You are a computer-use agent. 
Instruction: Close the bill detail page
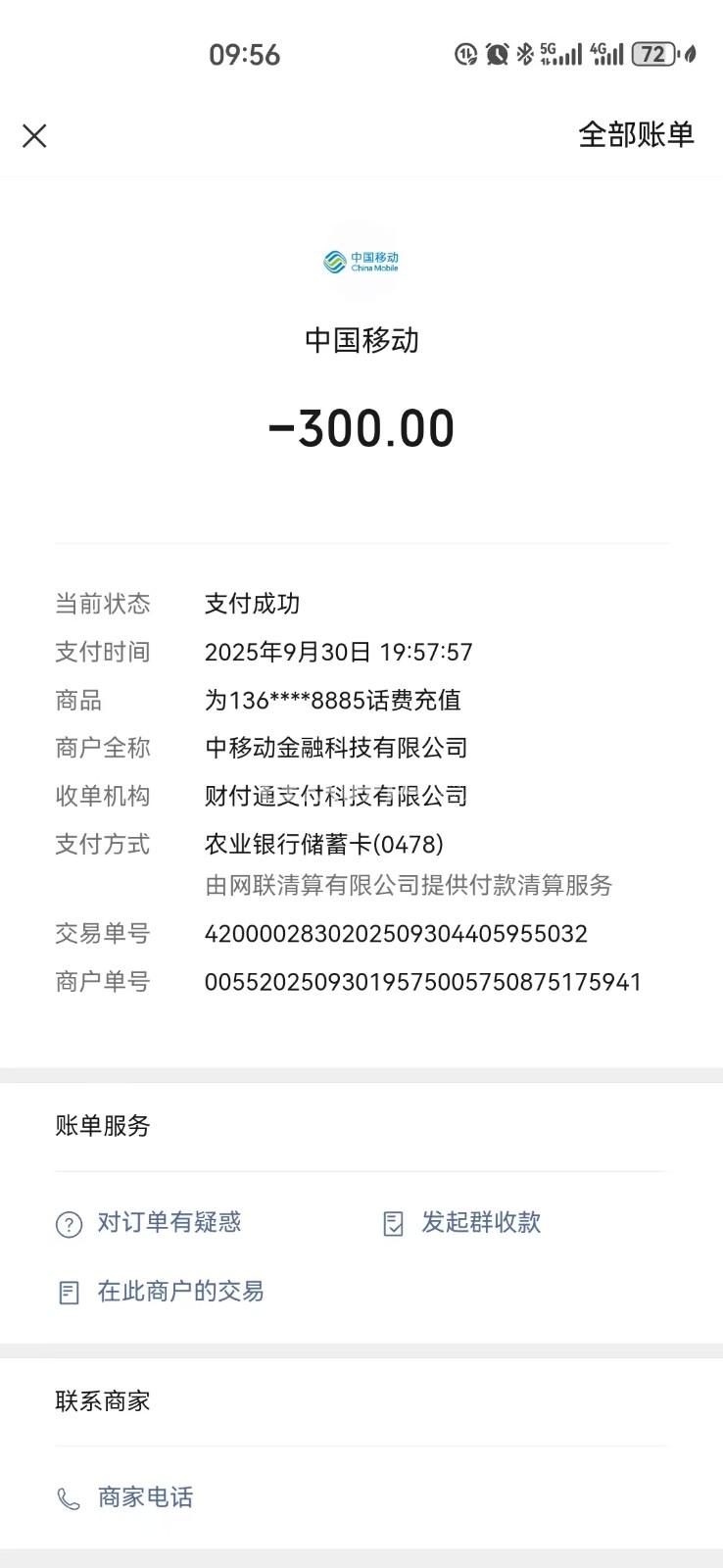[34, 135]
